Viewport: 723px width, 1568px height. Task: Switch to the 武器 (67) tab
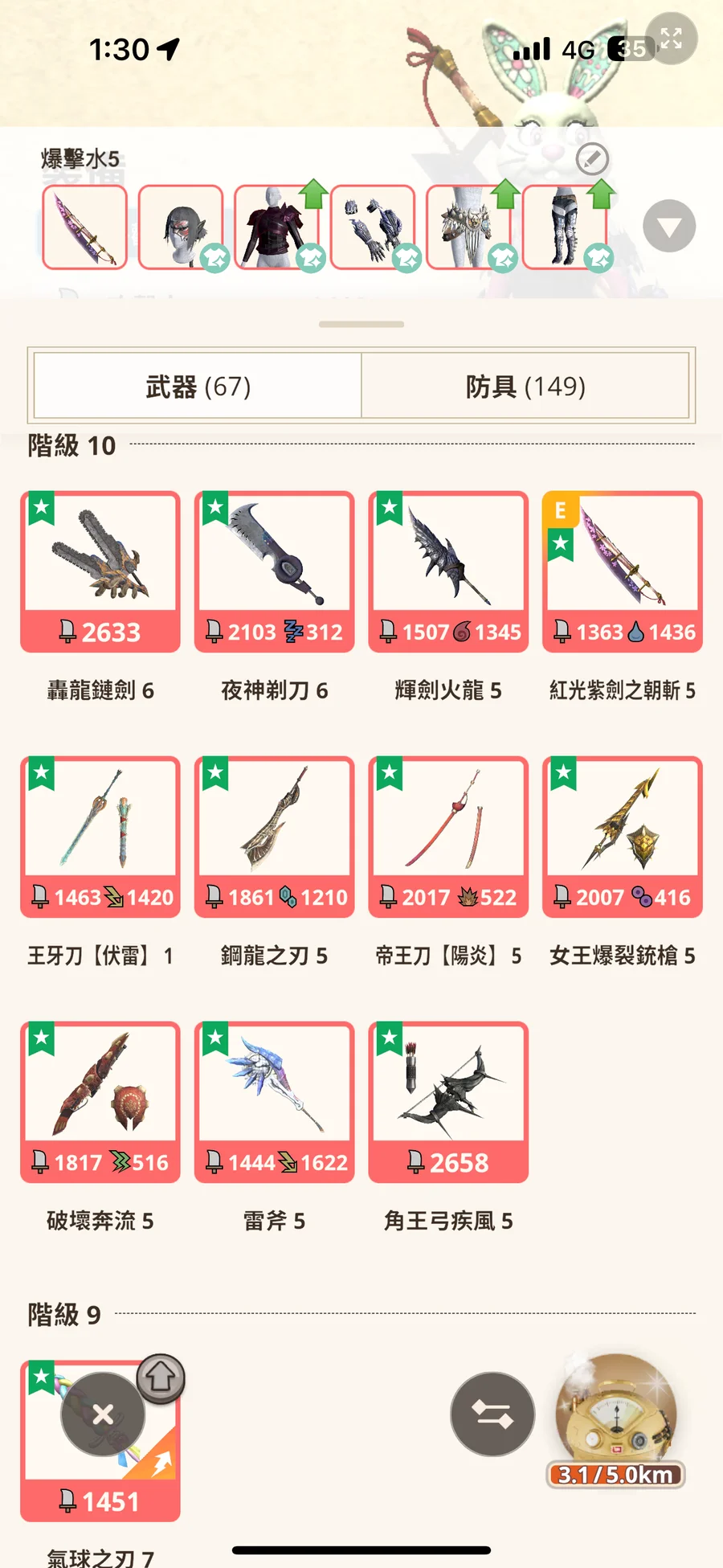click(198, 387)
